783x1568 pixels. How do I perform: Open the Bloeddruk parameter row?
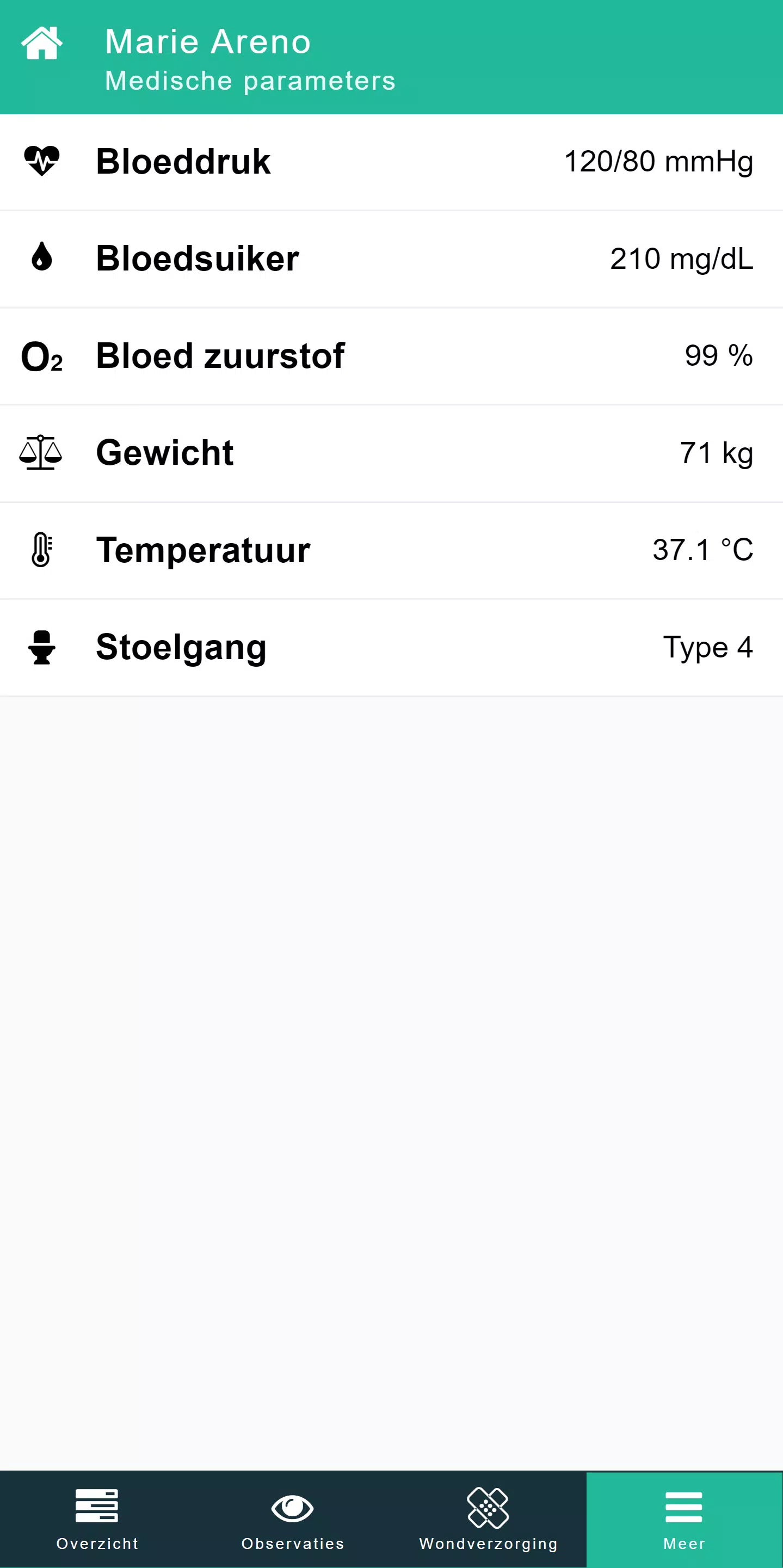(391, 162)
